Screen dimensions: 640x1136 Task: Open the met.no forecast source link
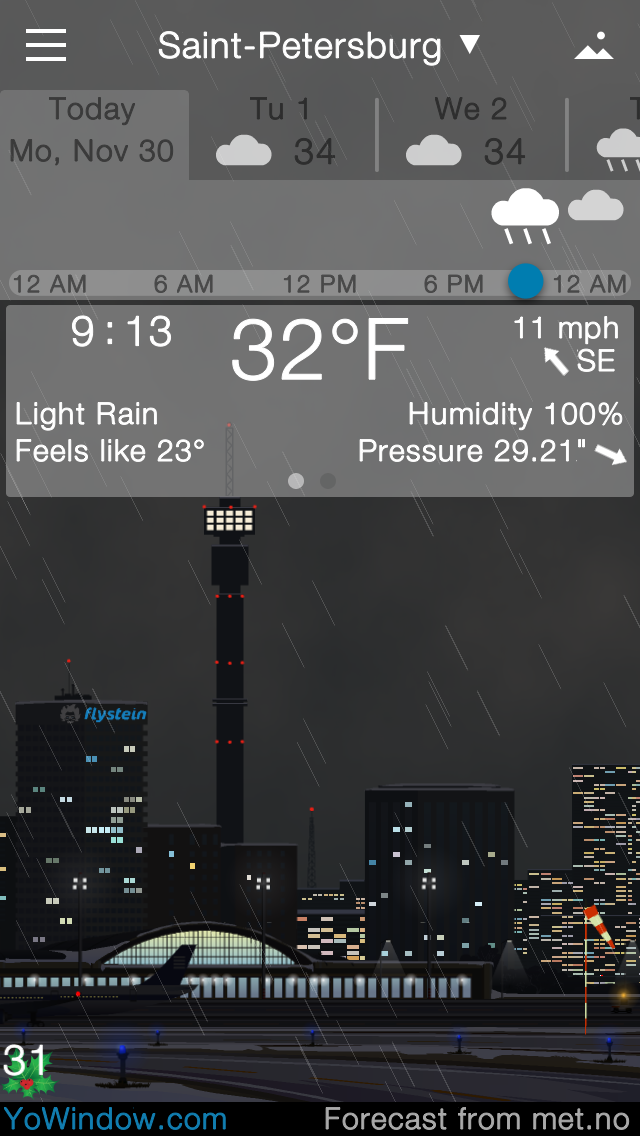(x=477, y=1118)
